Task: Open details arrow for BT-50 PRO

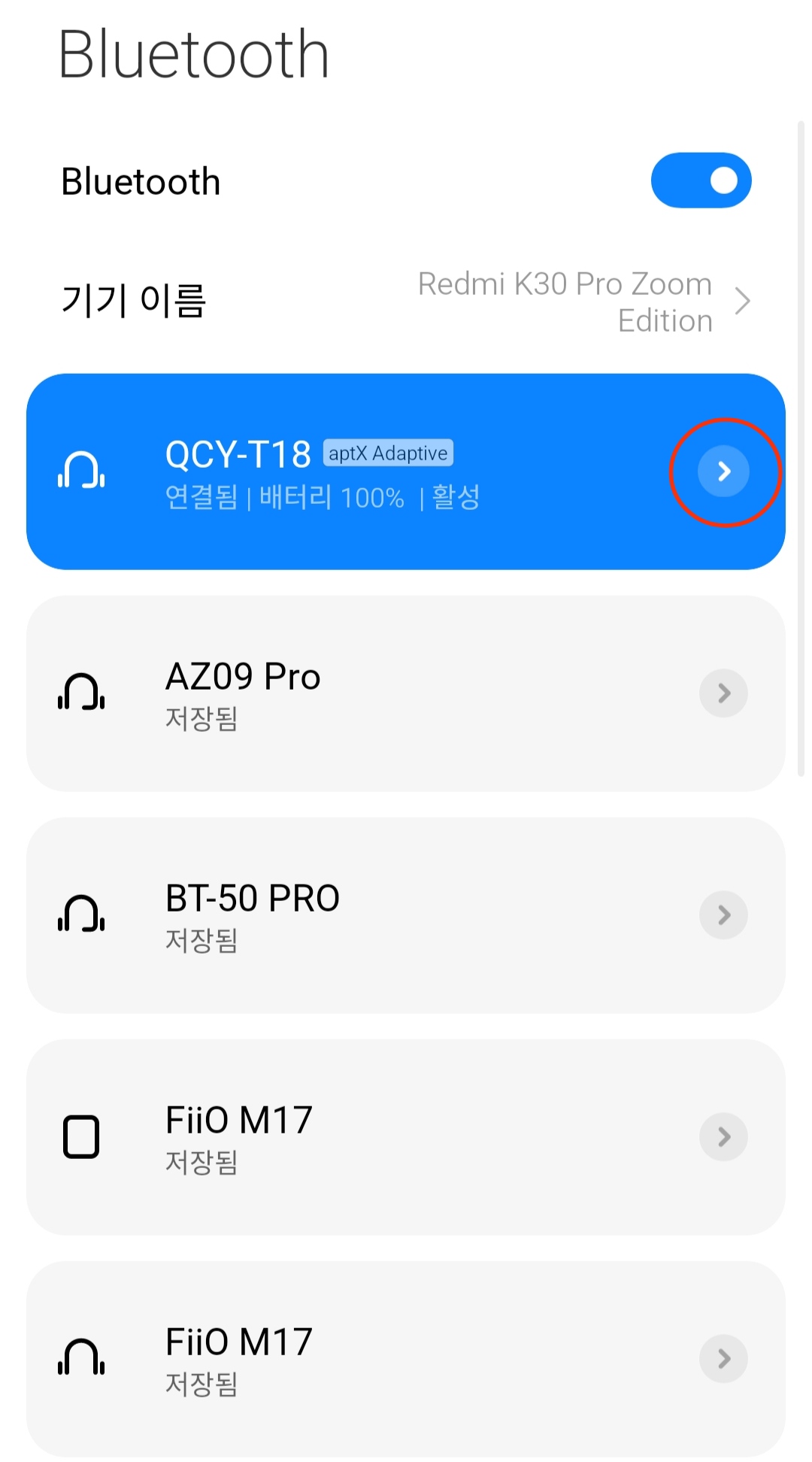Action: (723, 915)
